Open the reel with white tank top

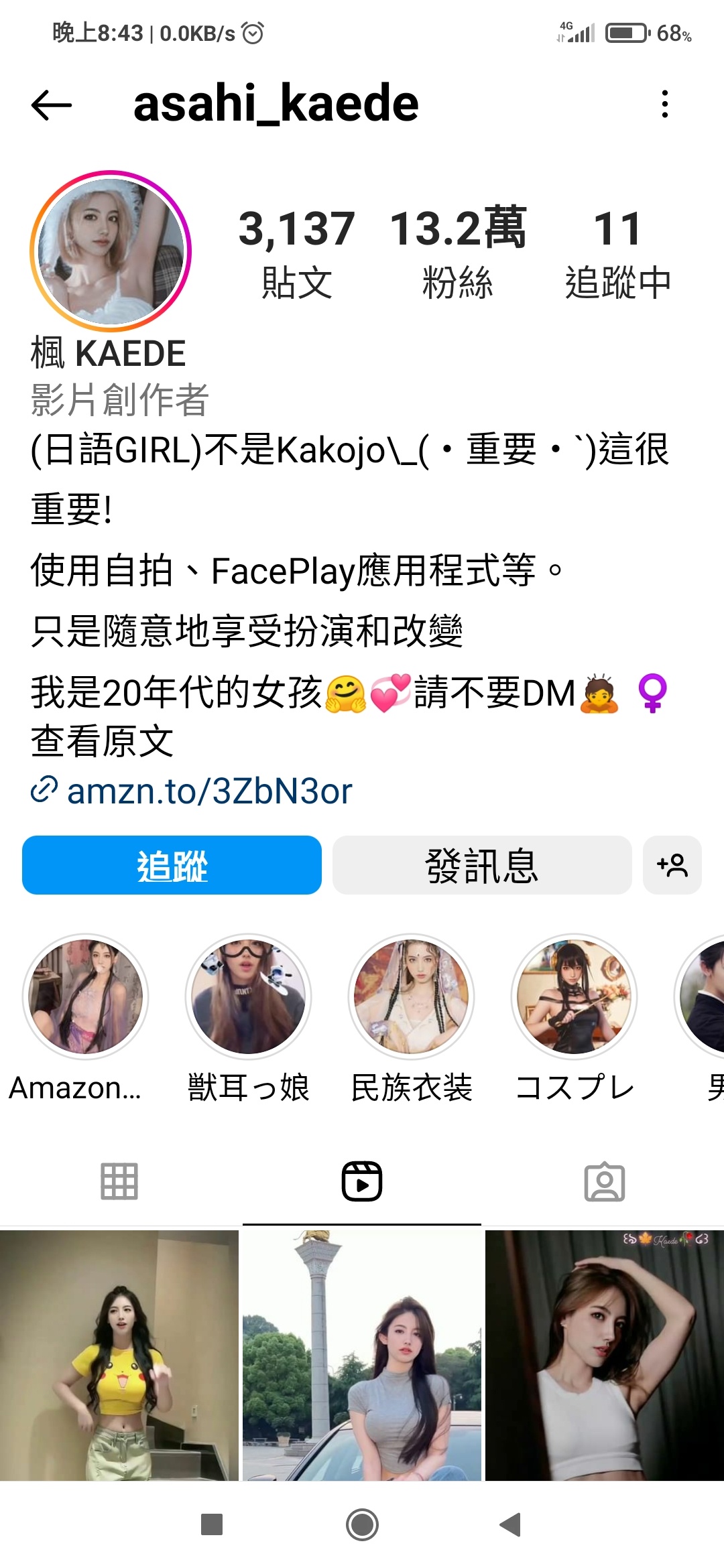tap(604, 1355)
